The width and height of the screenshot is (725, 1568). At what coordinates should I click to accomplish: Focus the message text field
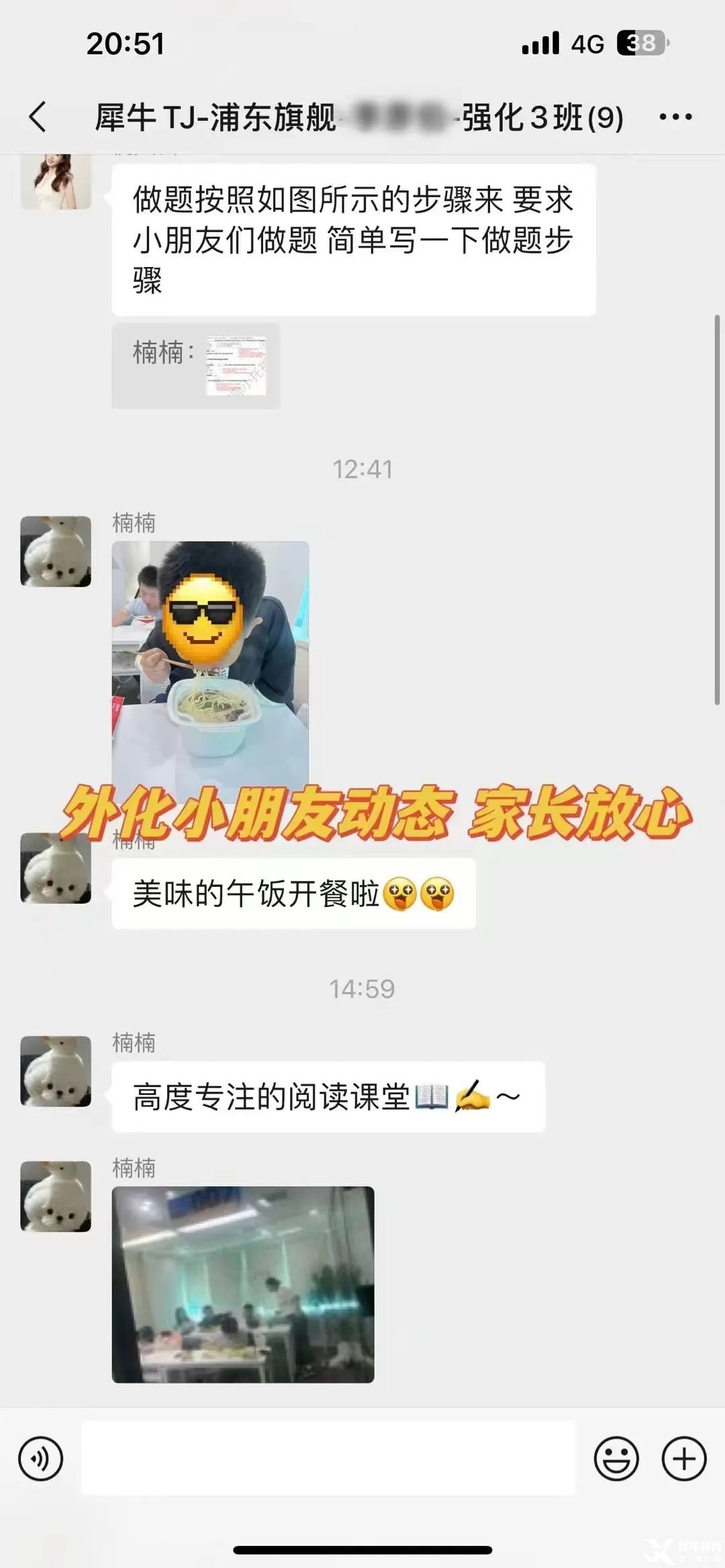[x=328, y=1459]
